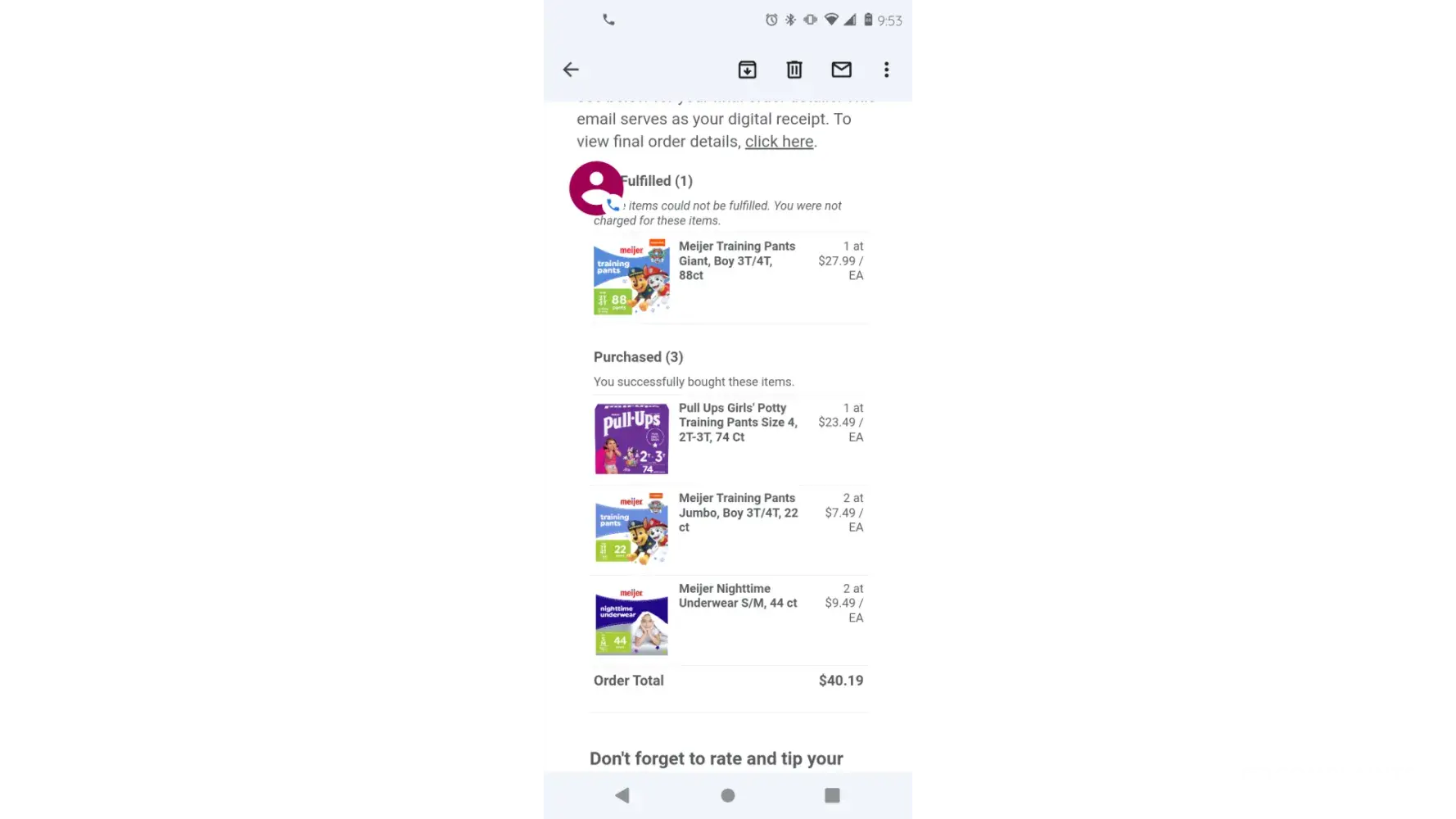This screenshot has height=819, width=1456.
Task: Open the overflow menu
Action: (886, 70)
